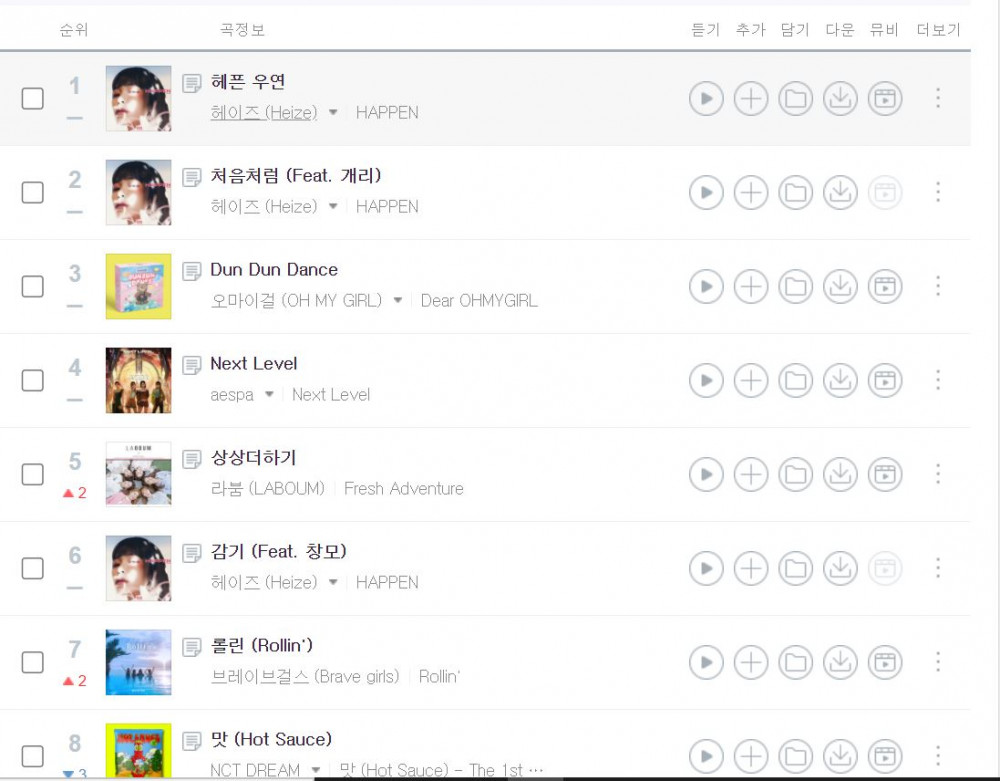Tick the checkbox for 헤픈 우연
Screen dimensions: 1000x781
click(x=33, y=98)
